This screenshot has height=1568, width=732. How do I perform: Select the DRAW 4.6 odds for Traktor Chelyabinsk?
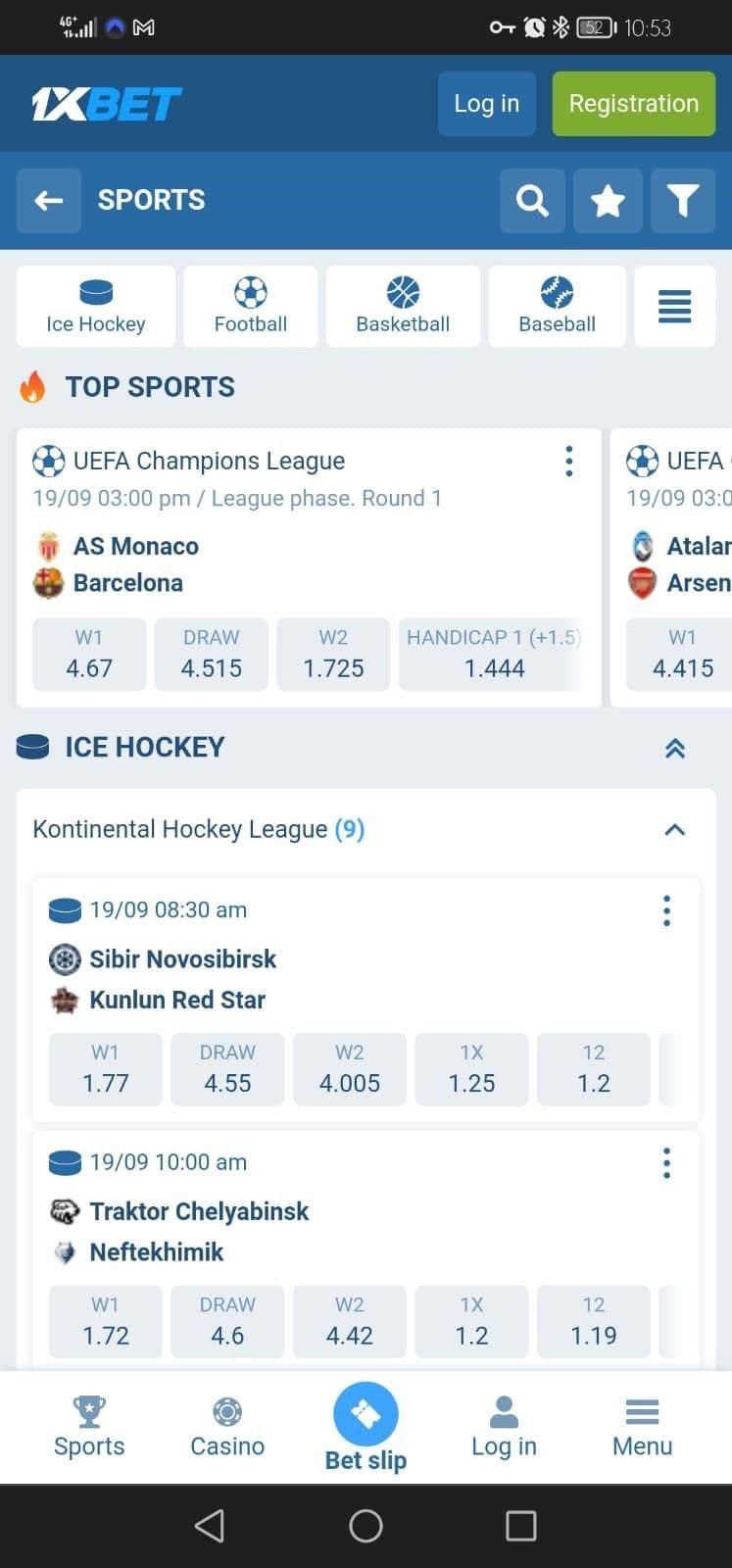pyautogui.click(x=227, y=1321)
